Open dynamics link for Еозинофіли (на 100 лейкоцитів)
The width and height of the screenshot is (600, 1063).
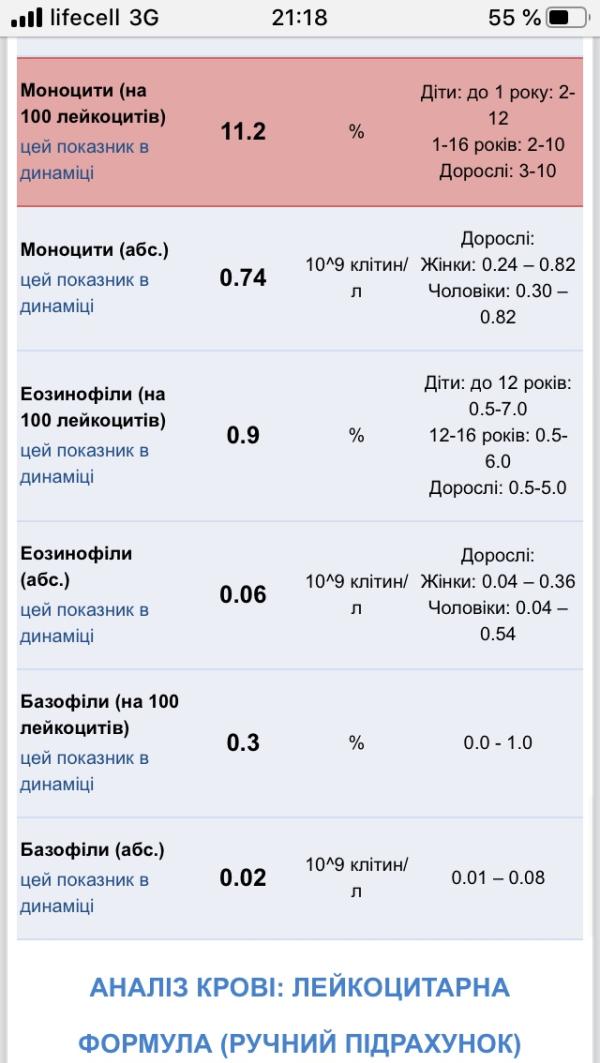point(84,464)
